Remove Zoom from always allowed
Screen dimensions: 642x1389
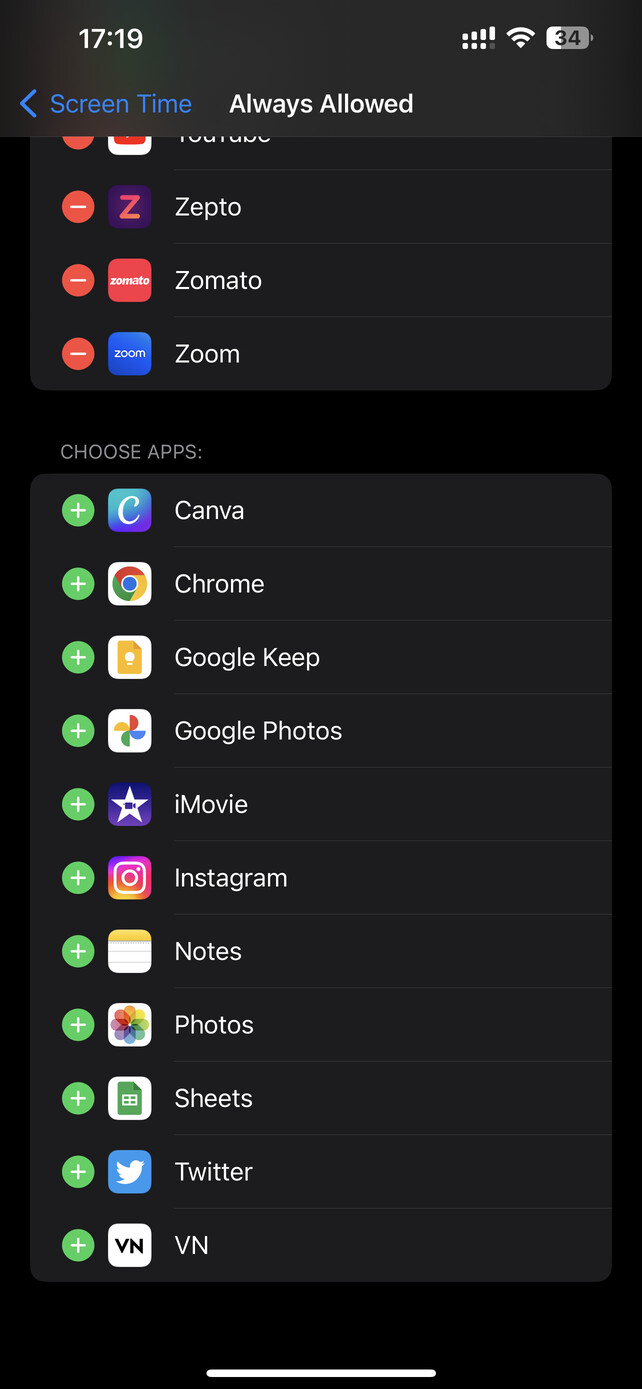pos(78,354)
